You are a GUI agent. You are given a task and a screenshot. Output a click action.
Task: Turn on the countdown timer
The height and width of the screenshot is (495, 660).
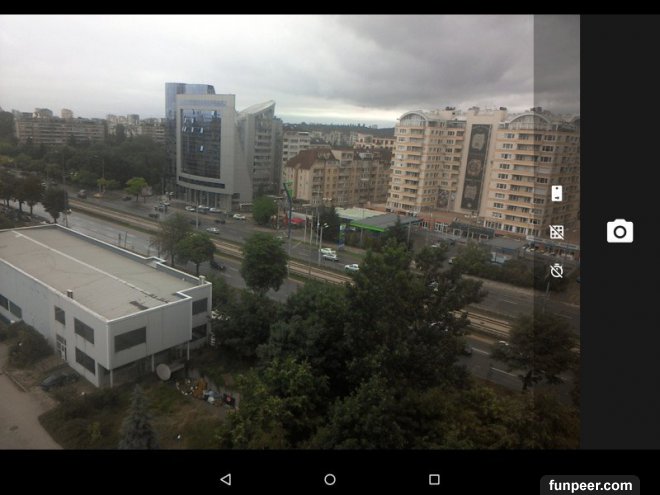pyautogui.click(x=557, y=270)
